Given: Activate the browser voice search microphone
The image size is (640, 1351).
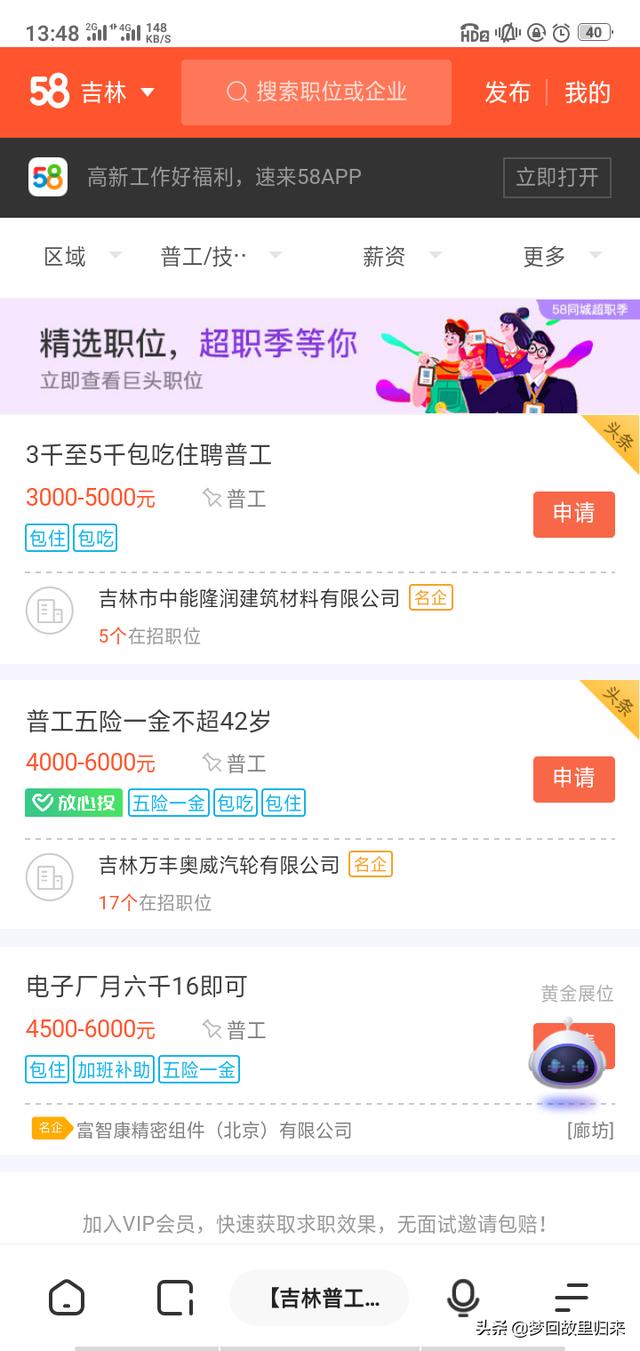Looking at the screenshot, I should (x=462, y=1298).
